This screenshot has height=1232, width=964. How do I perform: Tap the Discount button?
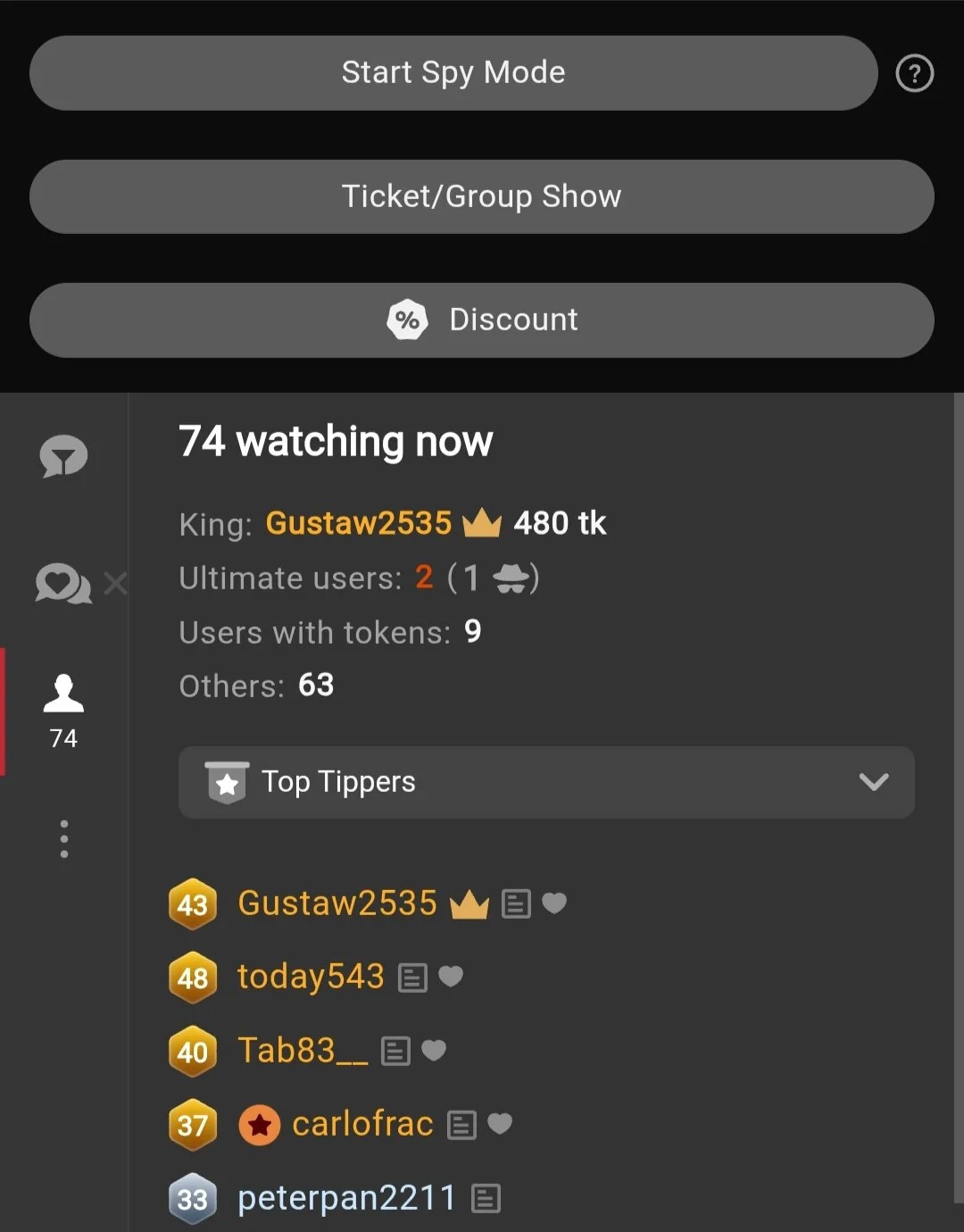tap(482, 320)
